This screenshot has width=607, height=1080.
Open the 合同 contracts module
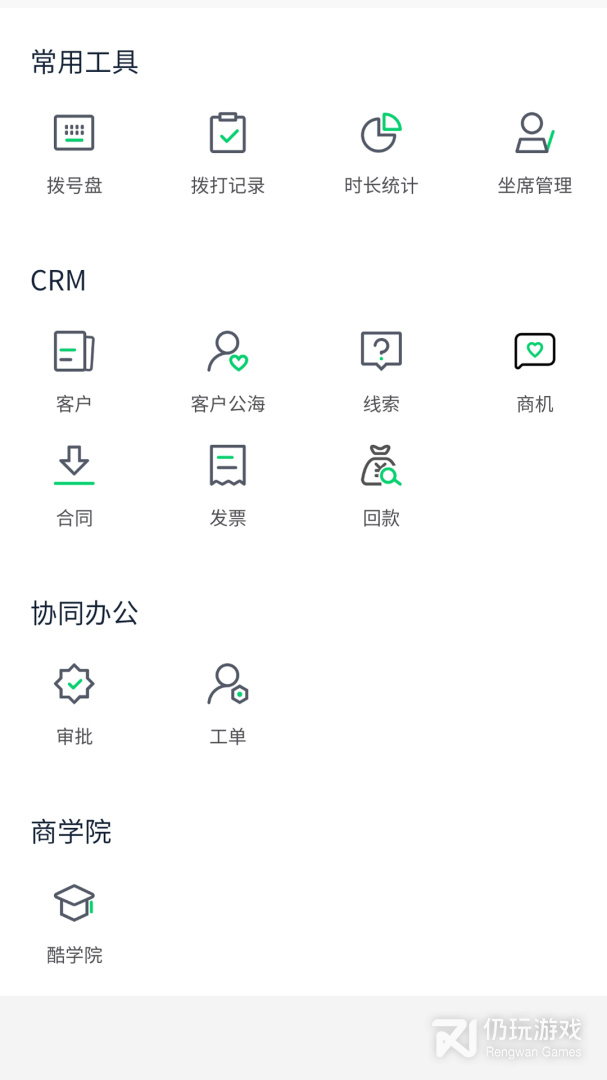point(74,484)
